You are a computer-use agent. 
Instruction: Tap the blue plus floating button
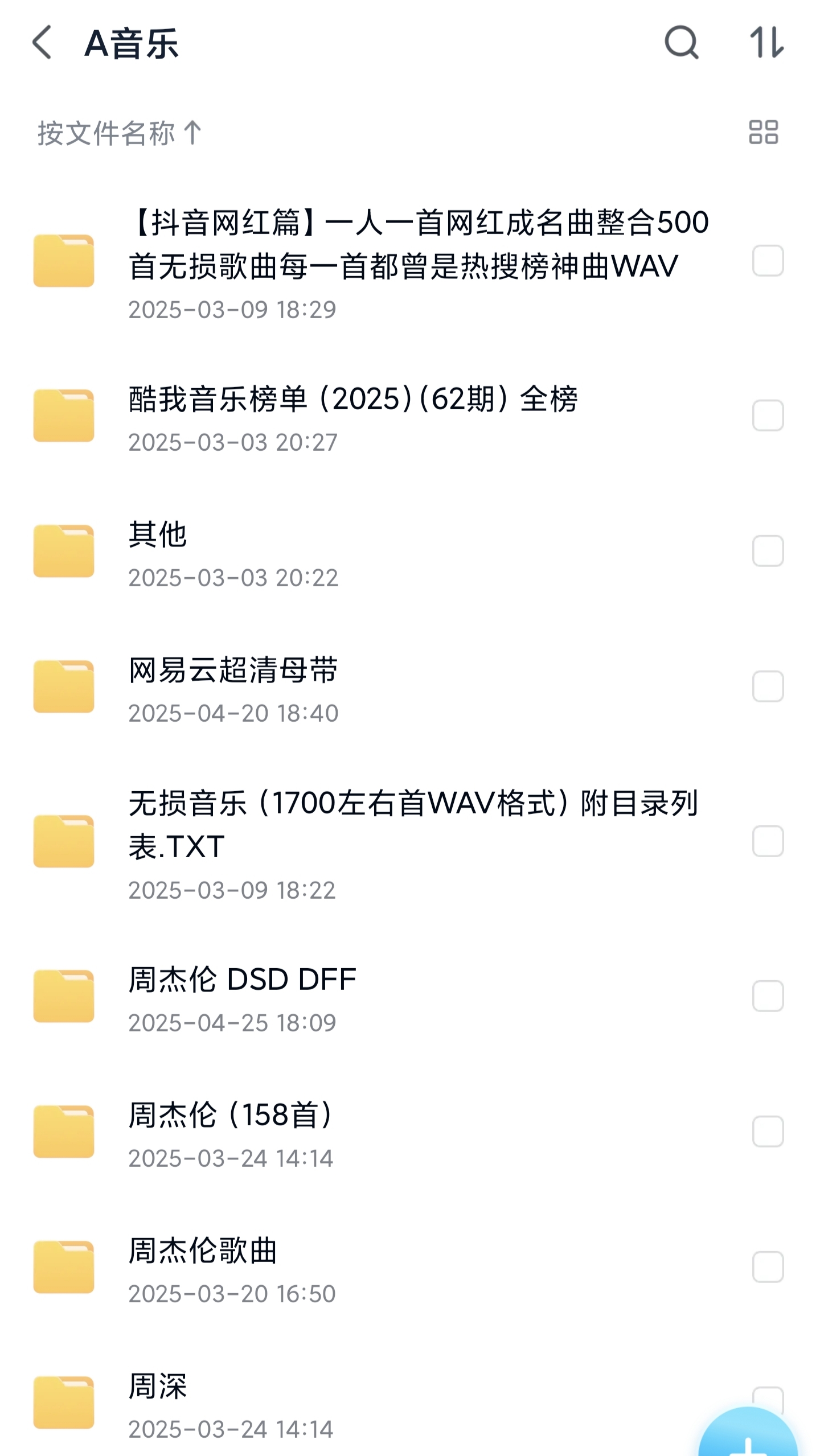(748, 1433)
